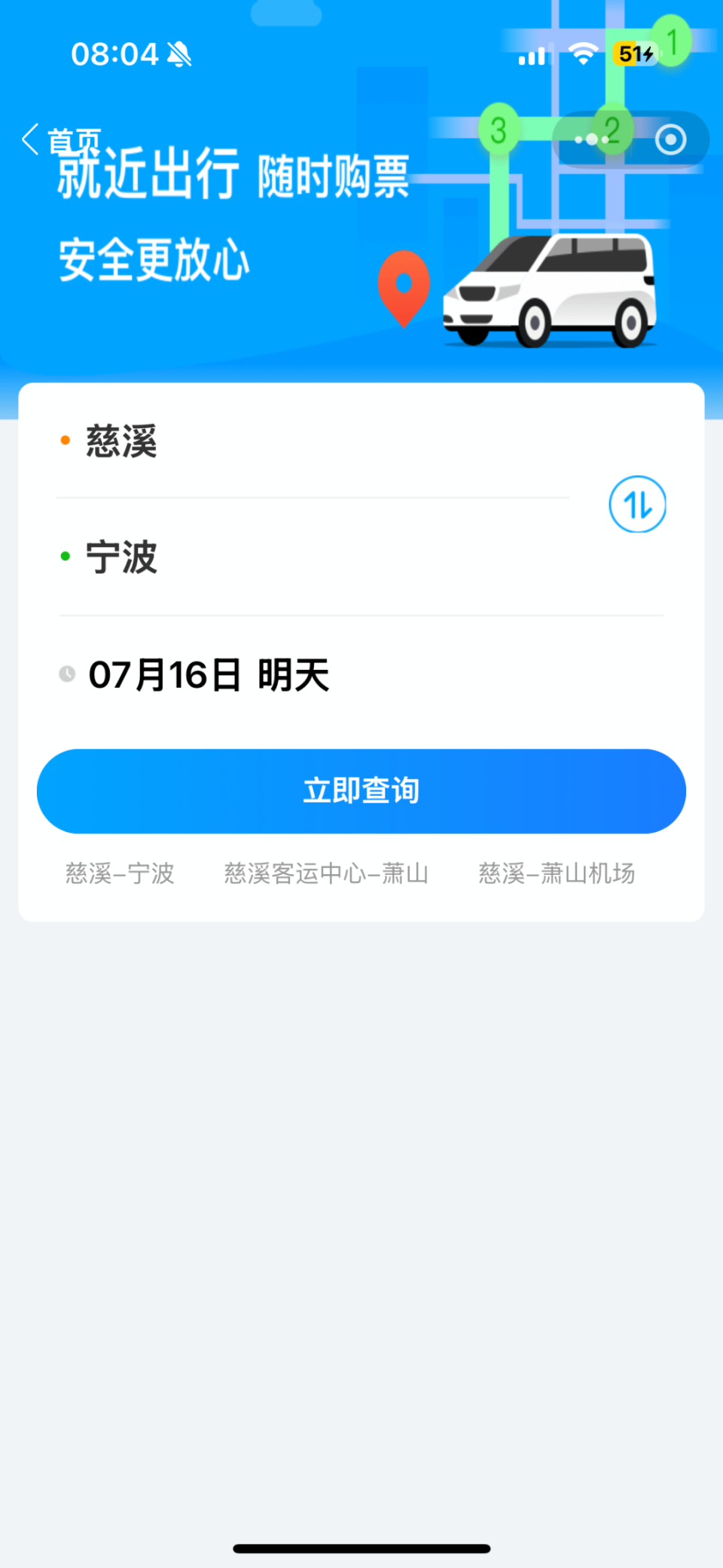Swap departure and destination cities
This screenshot has width=723, height=1568.
[637, 504]
